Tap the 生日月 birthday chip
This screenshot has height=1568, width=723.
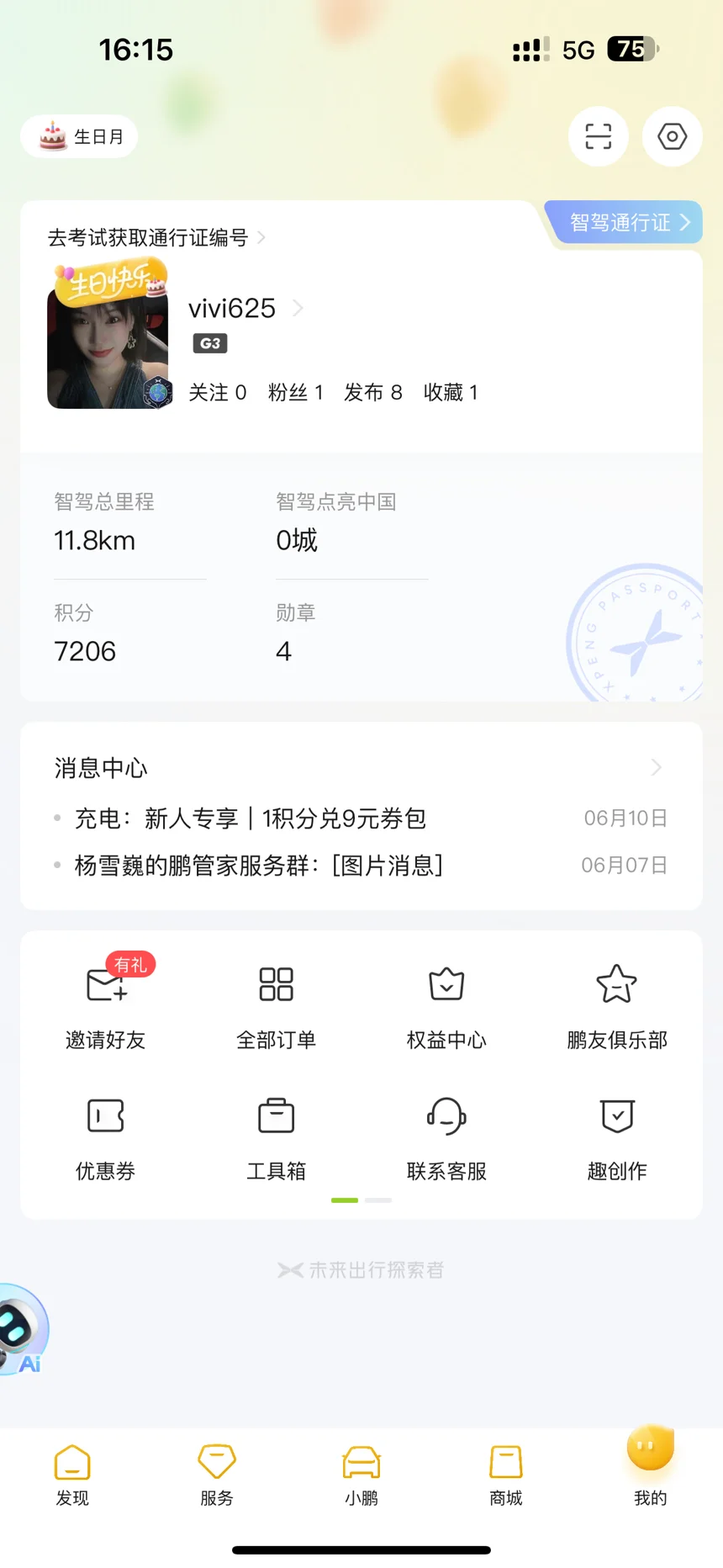[x=80, y=136]
